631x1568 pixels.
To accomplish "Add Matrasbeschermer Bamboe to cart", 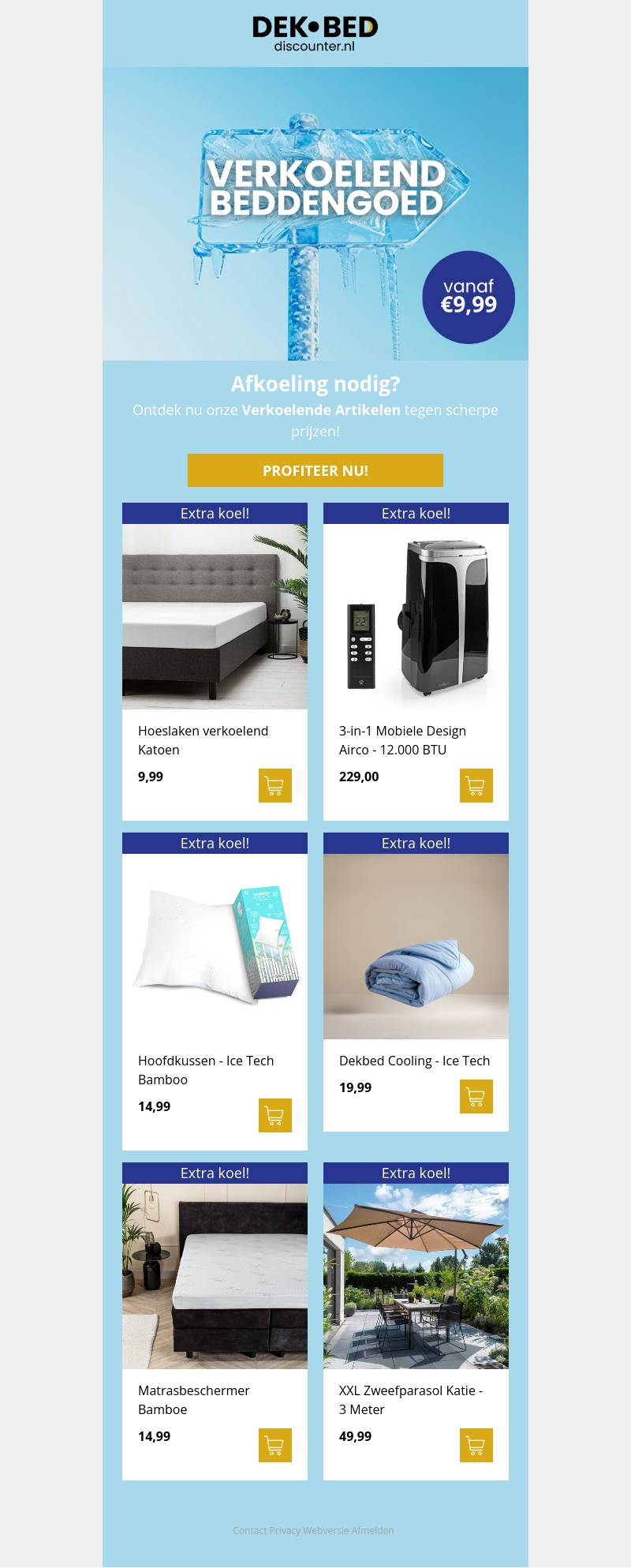I will 274,1445.
